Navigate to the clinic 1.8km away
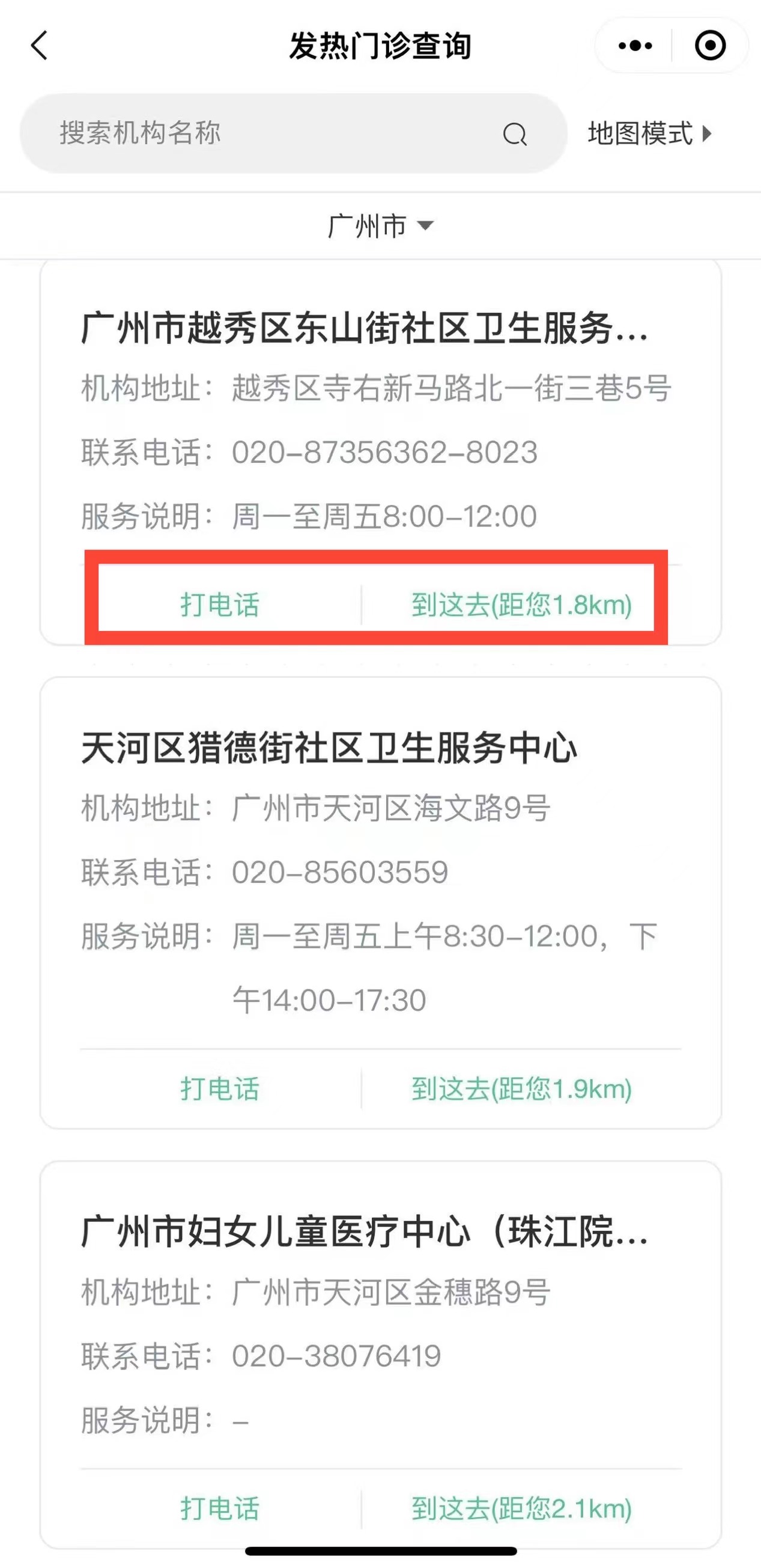The image size is (761, 1568). pyautogui.click(x=521, y=605)
